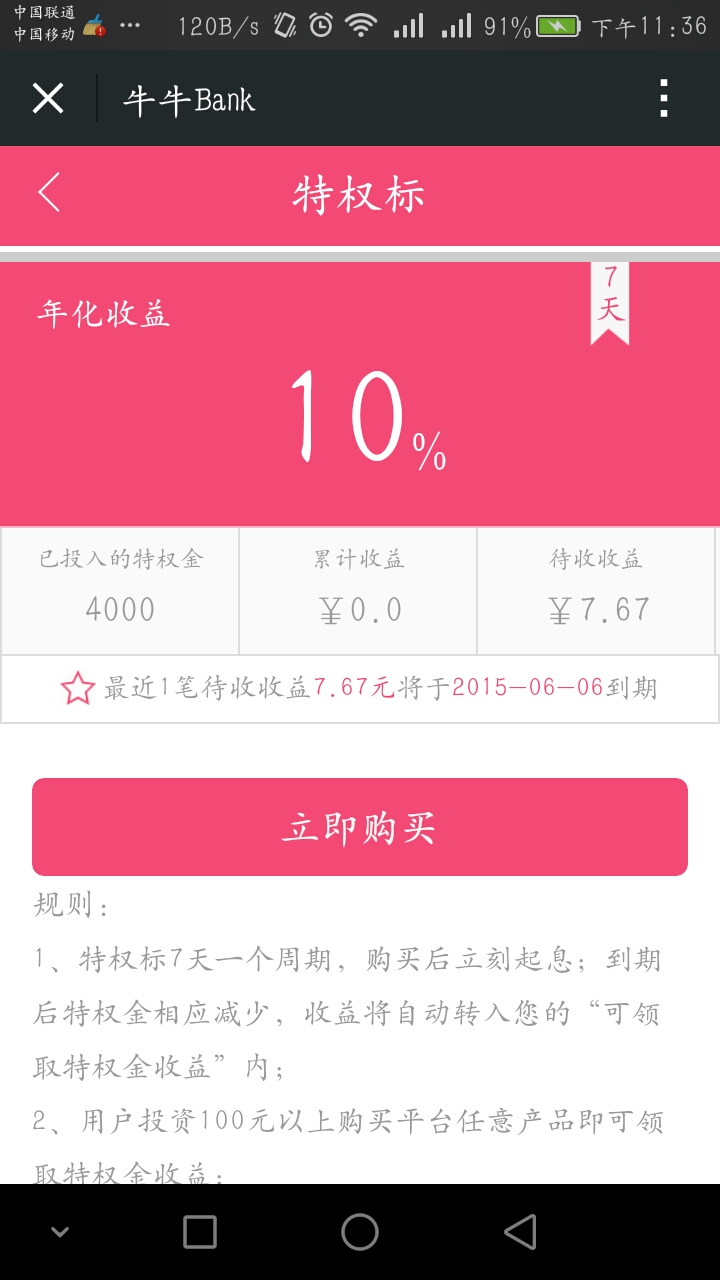Close the 牛牛Bank web page
The image size is (720, 1280).
point(48,99)
